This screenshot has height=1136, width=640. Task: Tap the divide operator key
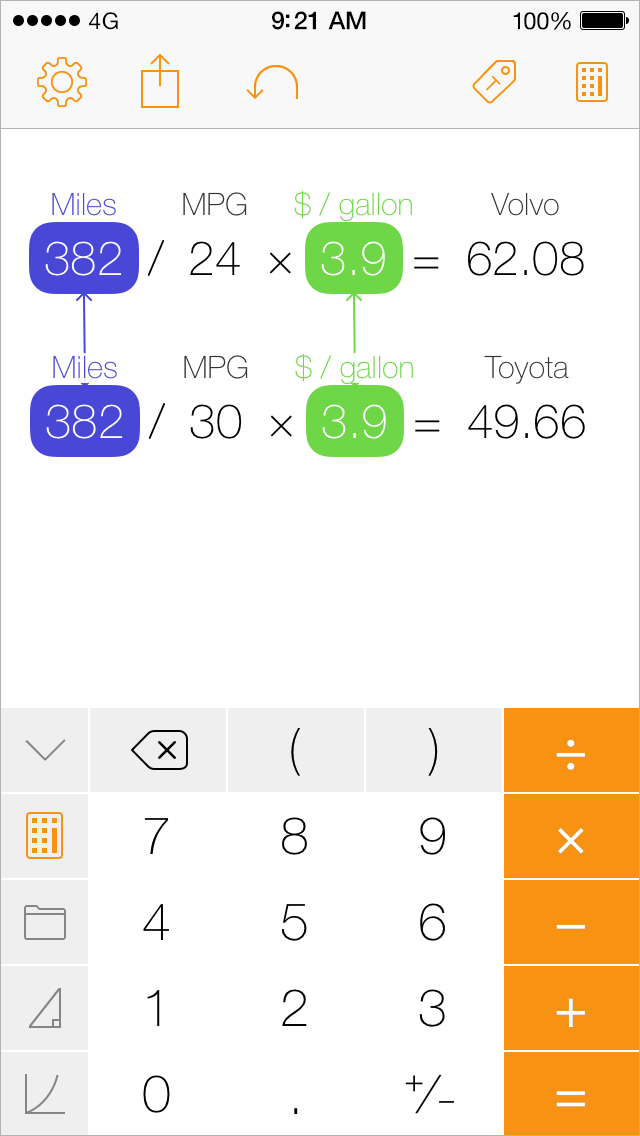click(571, 750)
